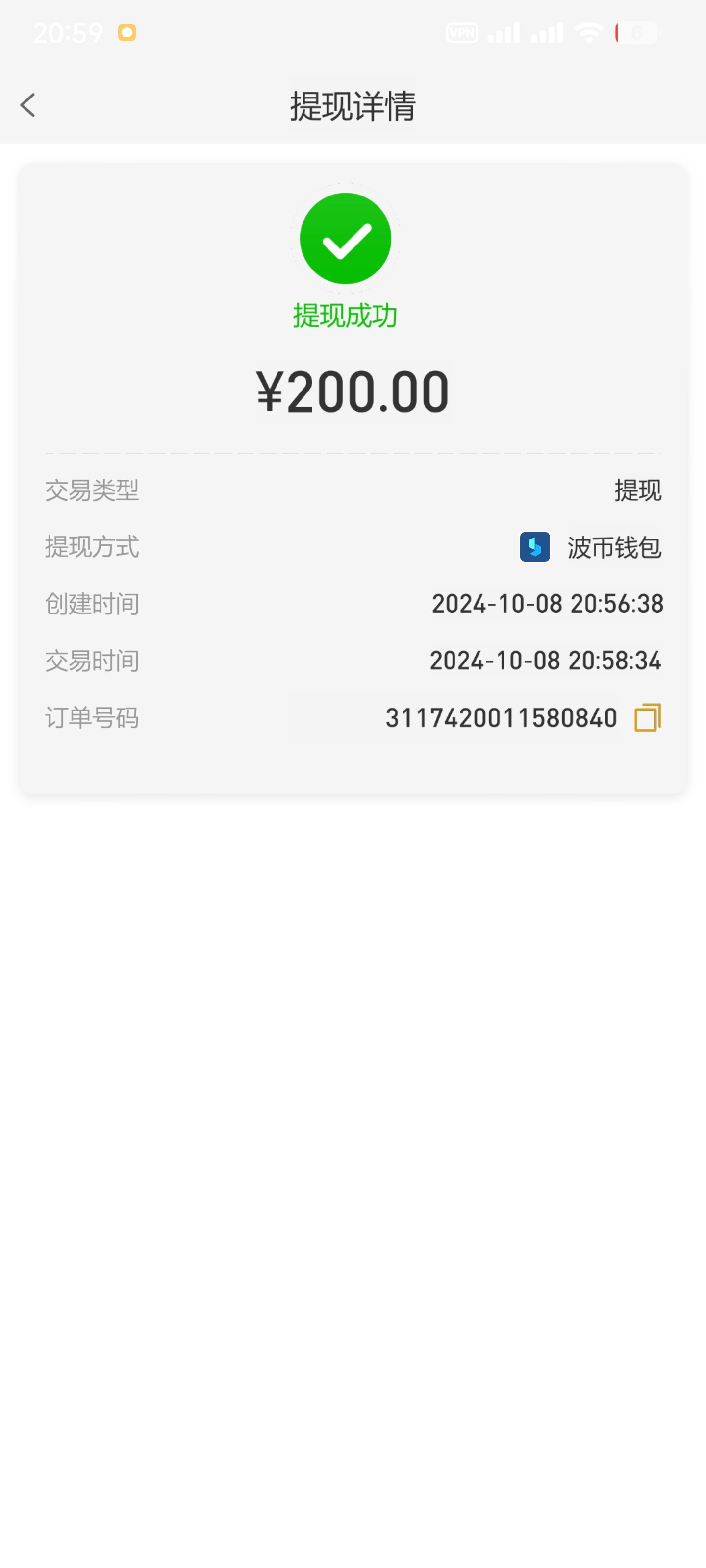Tap the Wi-Fi icon in the status bar

(x=588, y=33)
